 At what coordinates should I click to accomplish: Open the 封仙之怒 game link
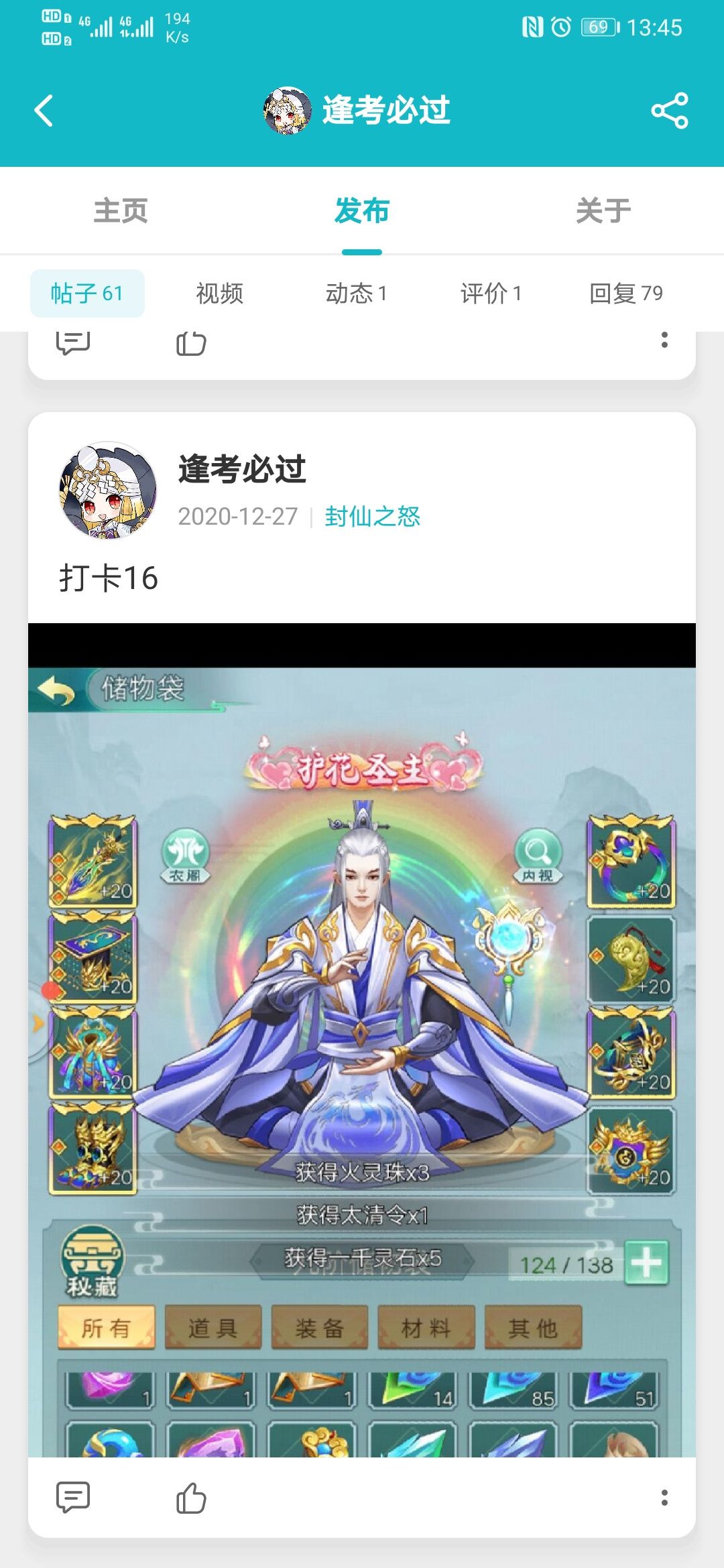point(371,517)
